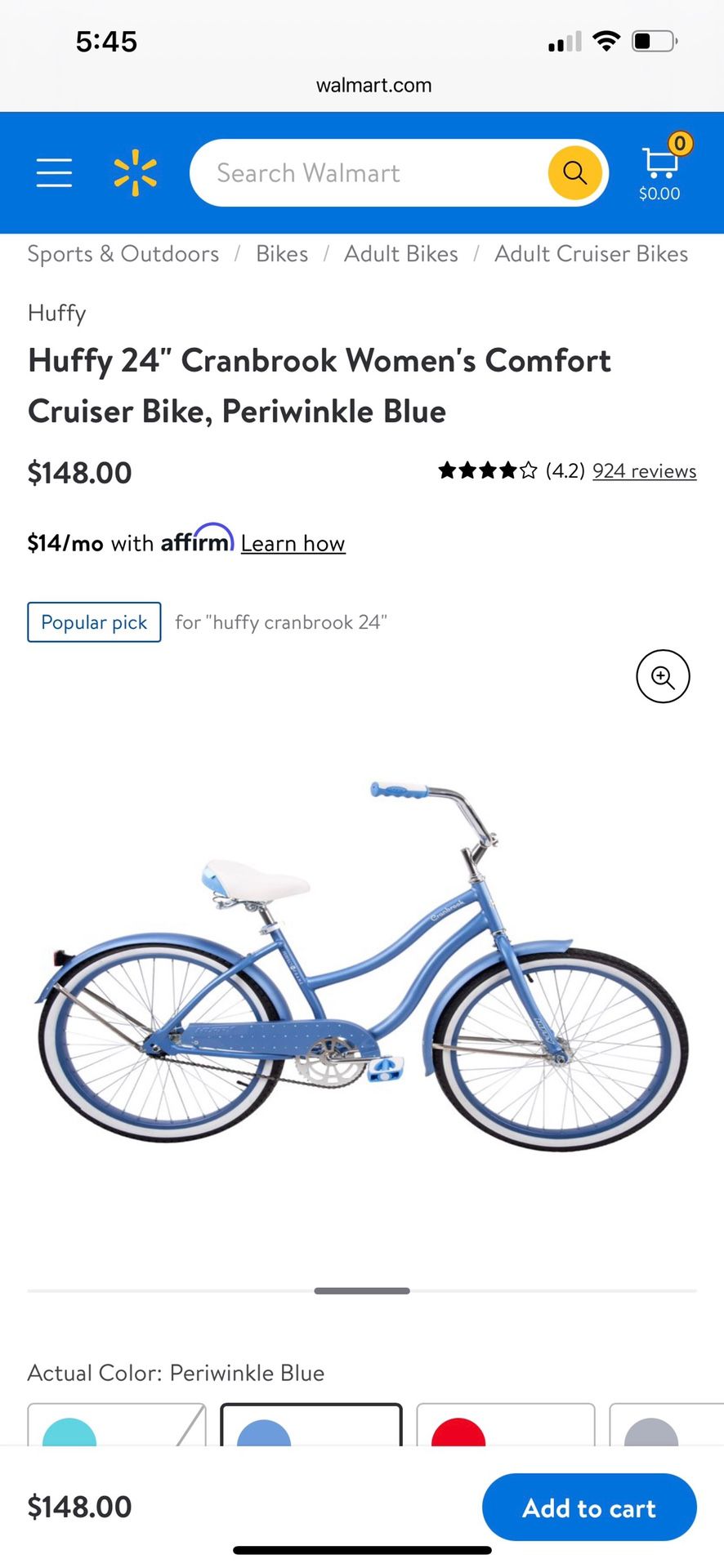Click the image zoom magnifier icon
The width and height of the screenshot is (724, 1568).
663,676
